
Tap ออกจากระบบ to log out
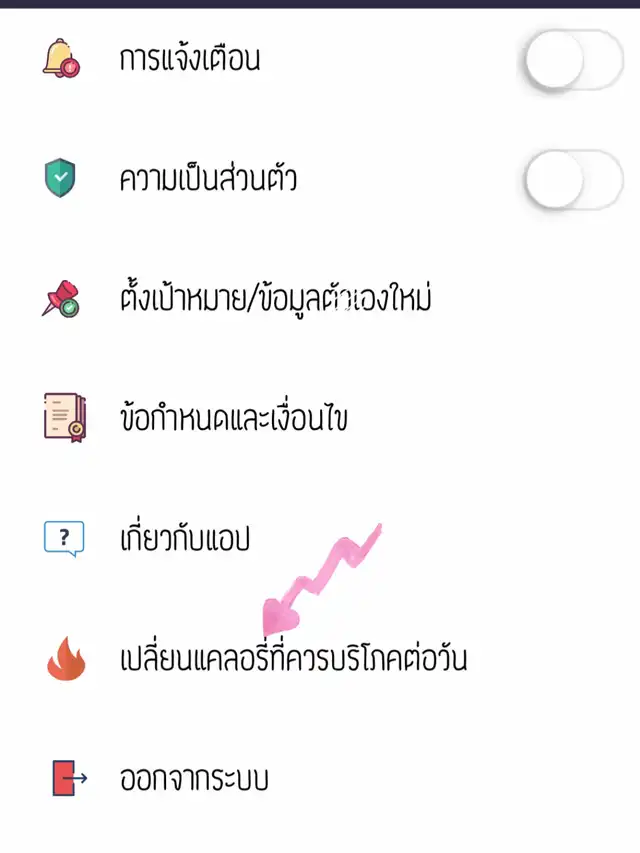(x=320, y=778)
